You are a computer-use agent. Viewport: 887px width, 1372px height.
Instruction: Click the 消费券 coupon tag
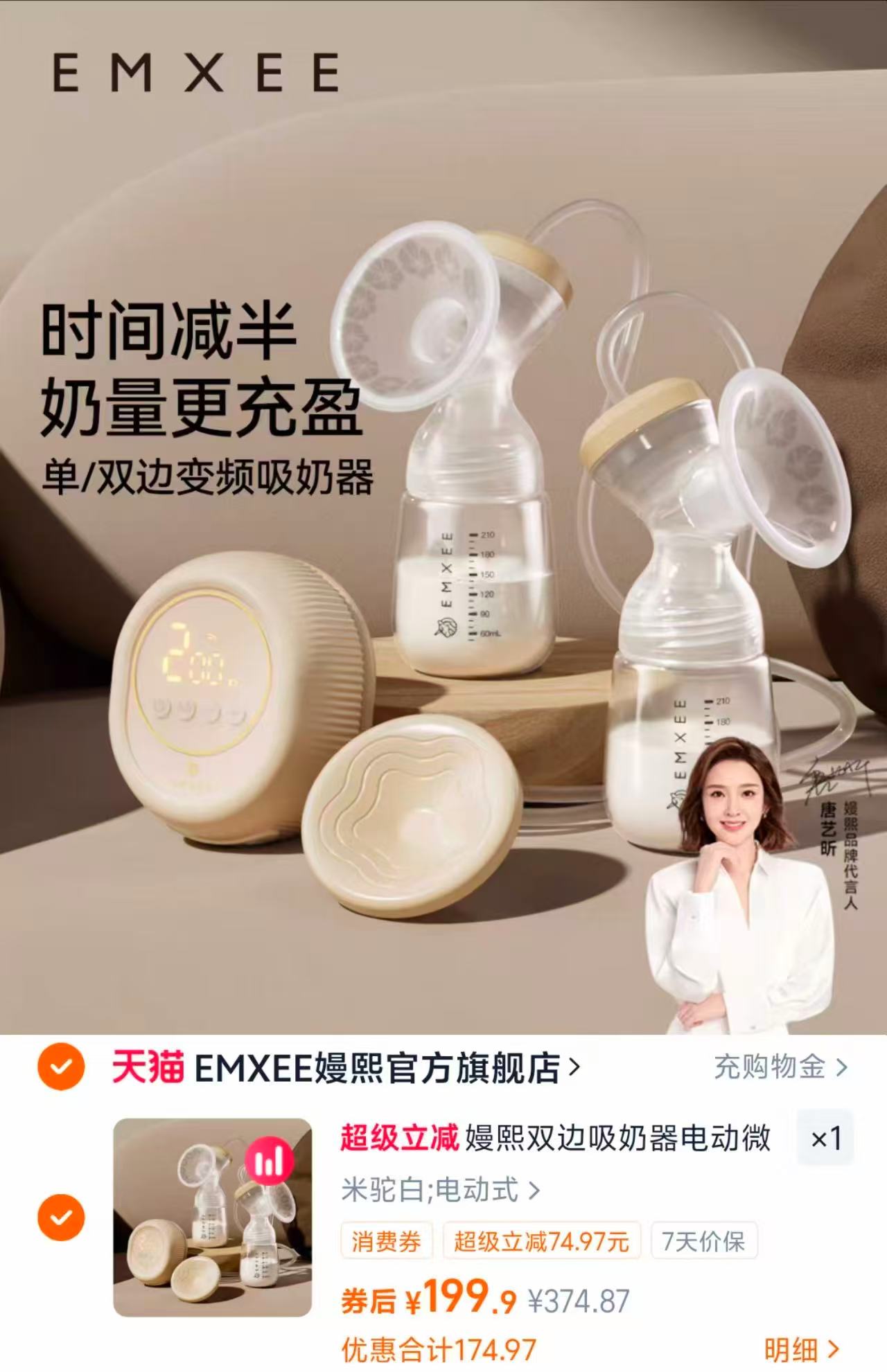tap(386, 1242)
